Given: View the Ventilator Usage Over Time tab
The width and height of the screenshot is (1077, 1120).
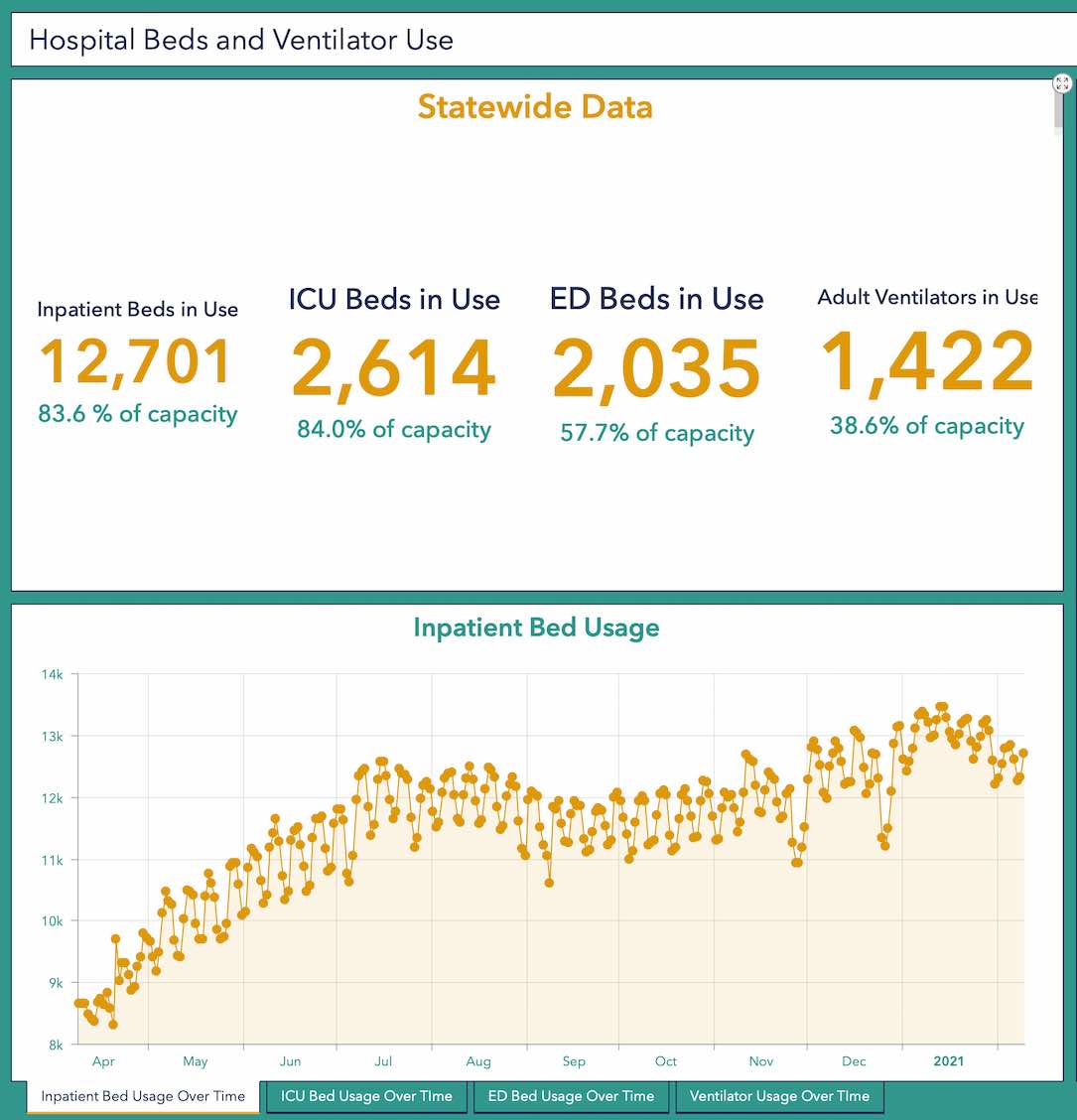Looking at the screenshot, I should click(x=779, y=1096).
